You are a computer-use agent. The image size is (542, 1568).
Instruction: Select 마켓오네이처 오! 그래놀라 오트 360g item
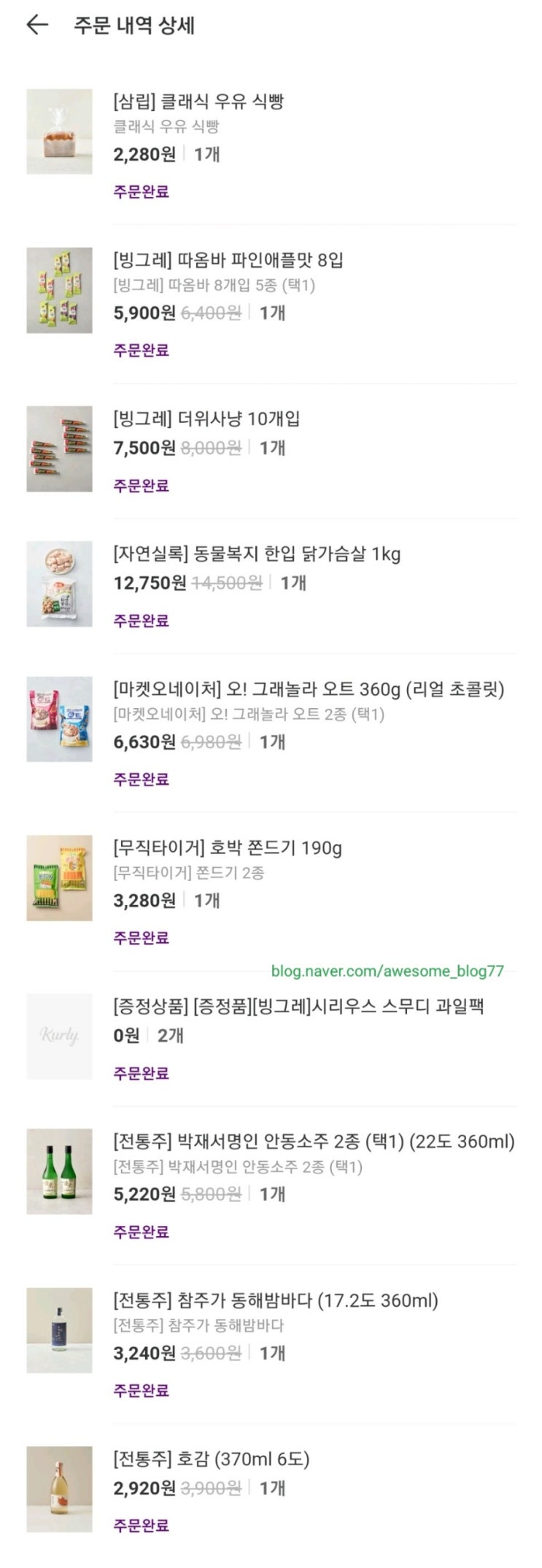coord(271,733)
